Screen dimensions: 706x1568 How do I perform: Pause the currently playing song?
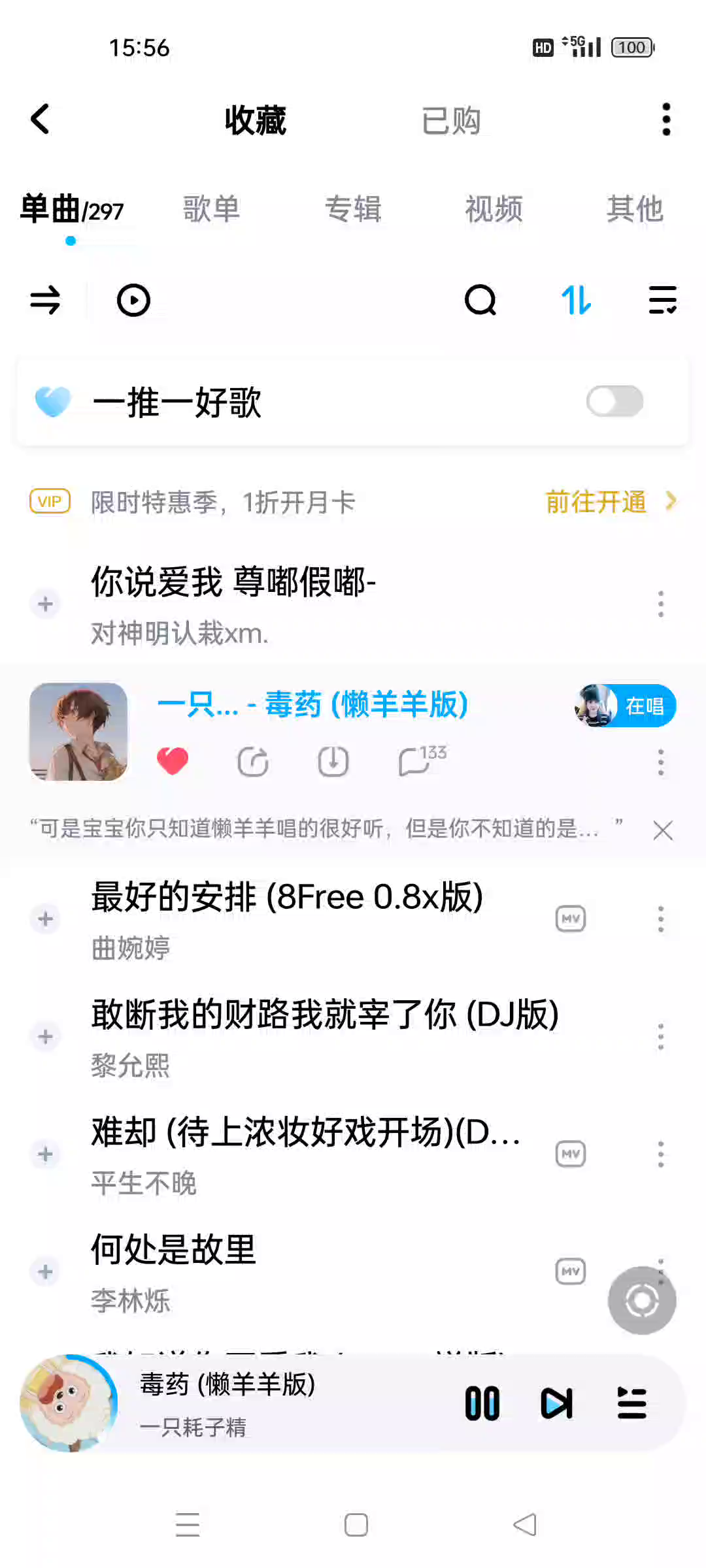click(x=482, y=1403)
